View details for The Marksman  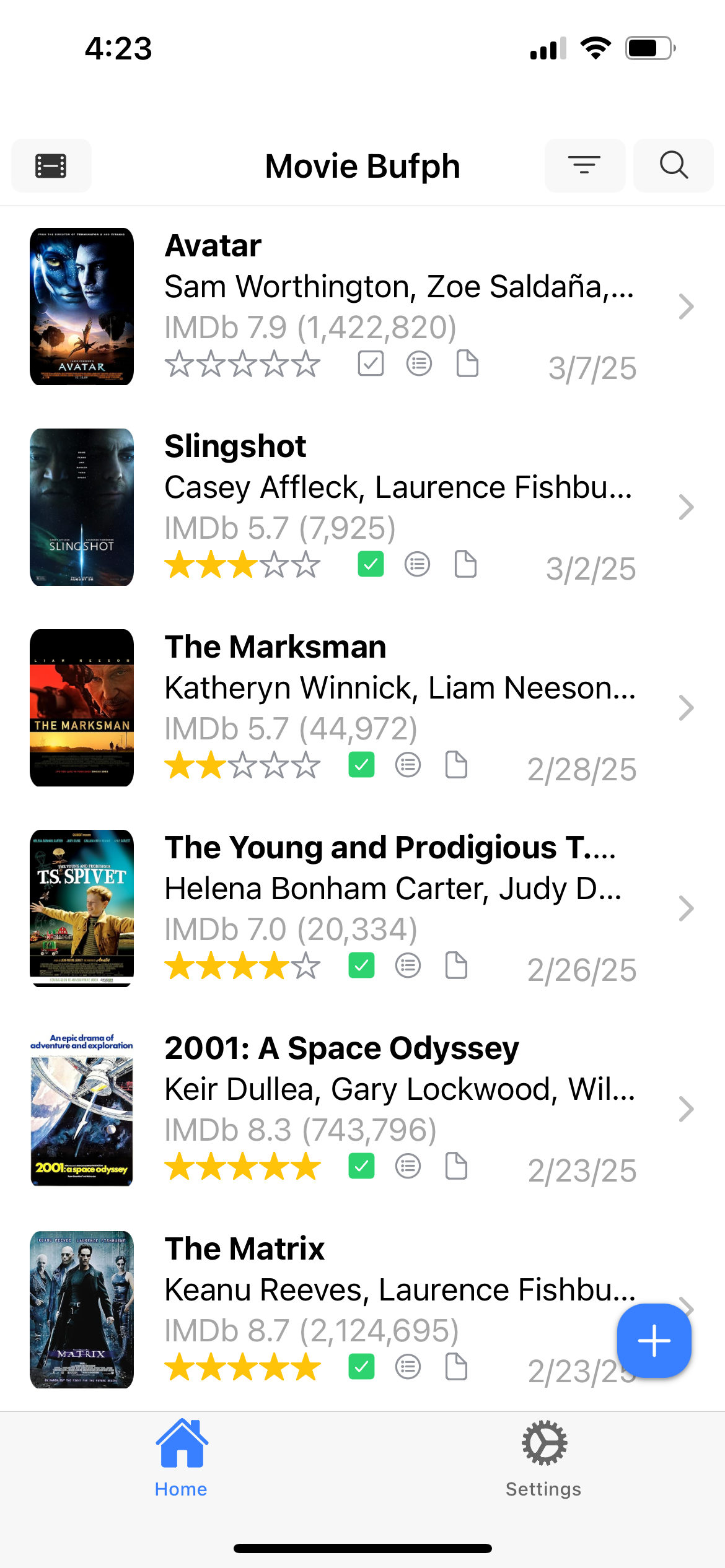coord(362,708)
